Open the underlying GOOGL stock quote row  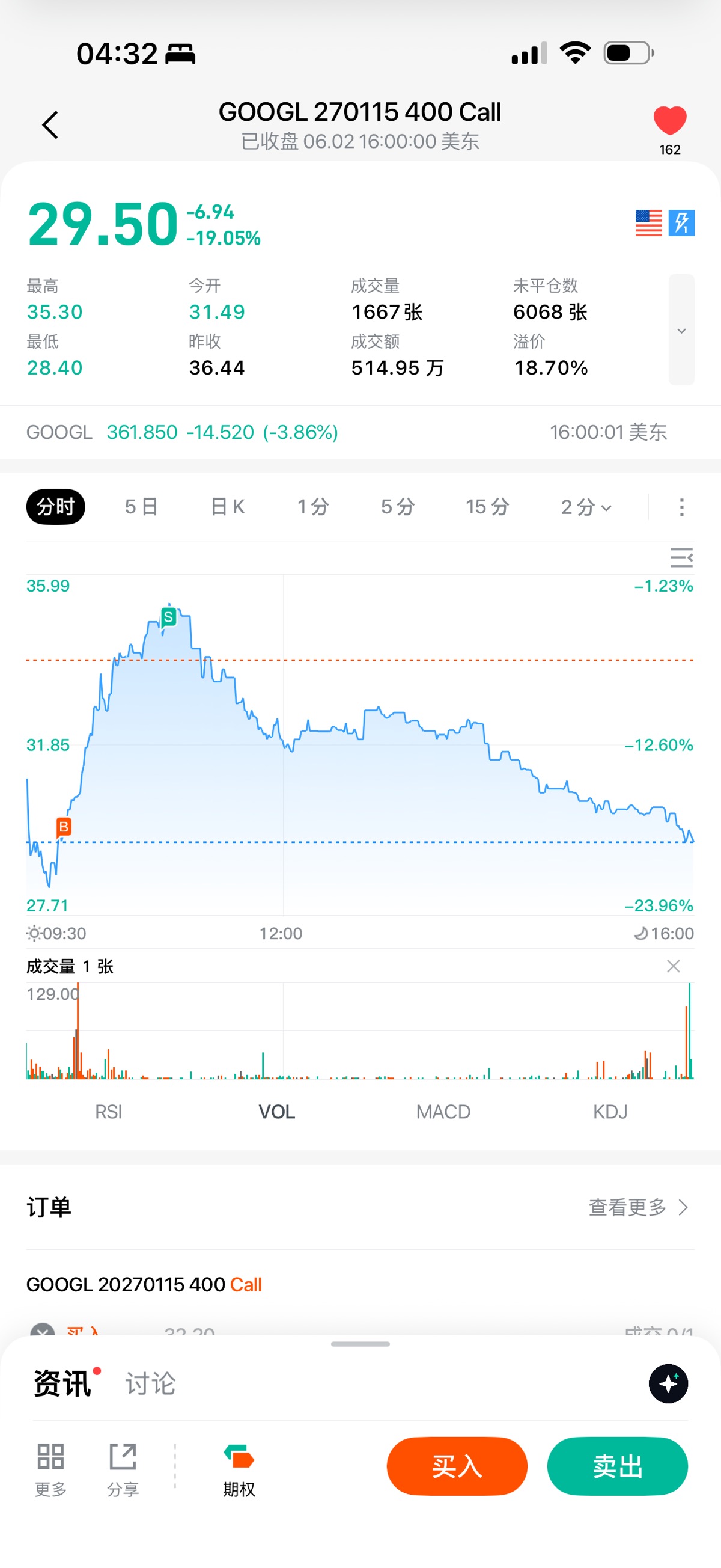(x=360, y=432)
